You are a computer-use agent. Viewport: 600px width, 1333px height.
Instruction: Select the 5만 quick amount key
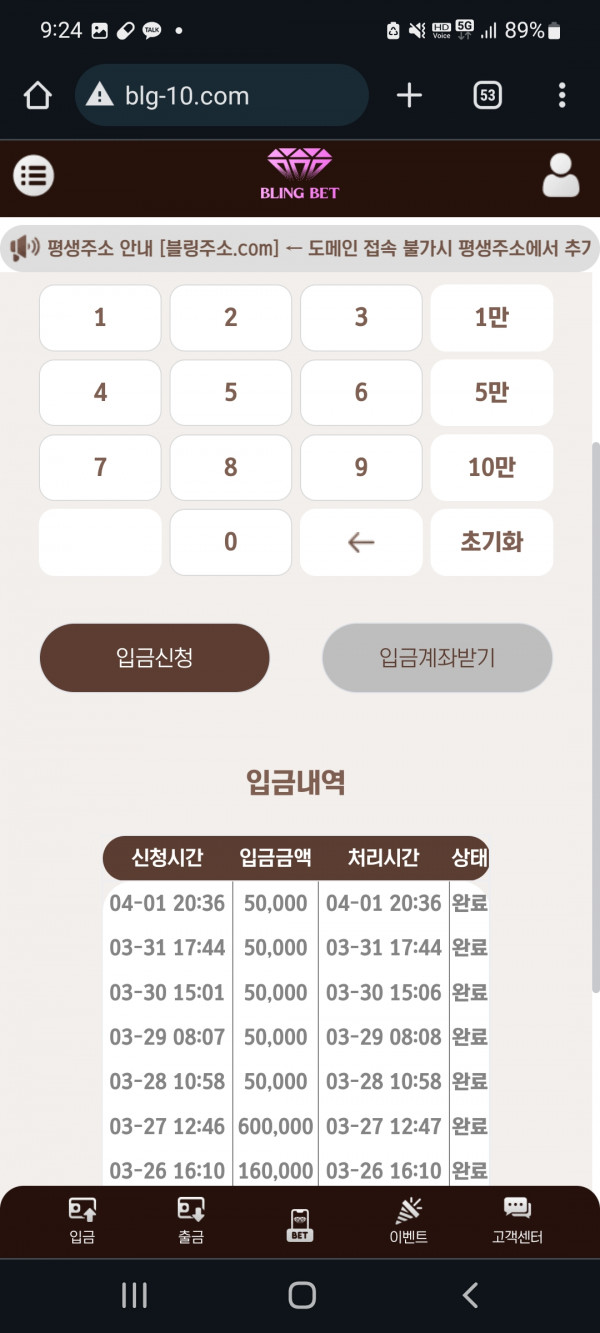[491, 392]
